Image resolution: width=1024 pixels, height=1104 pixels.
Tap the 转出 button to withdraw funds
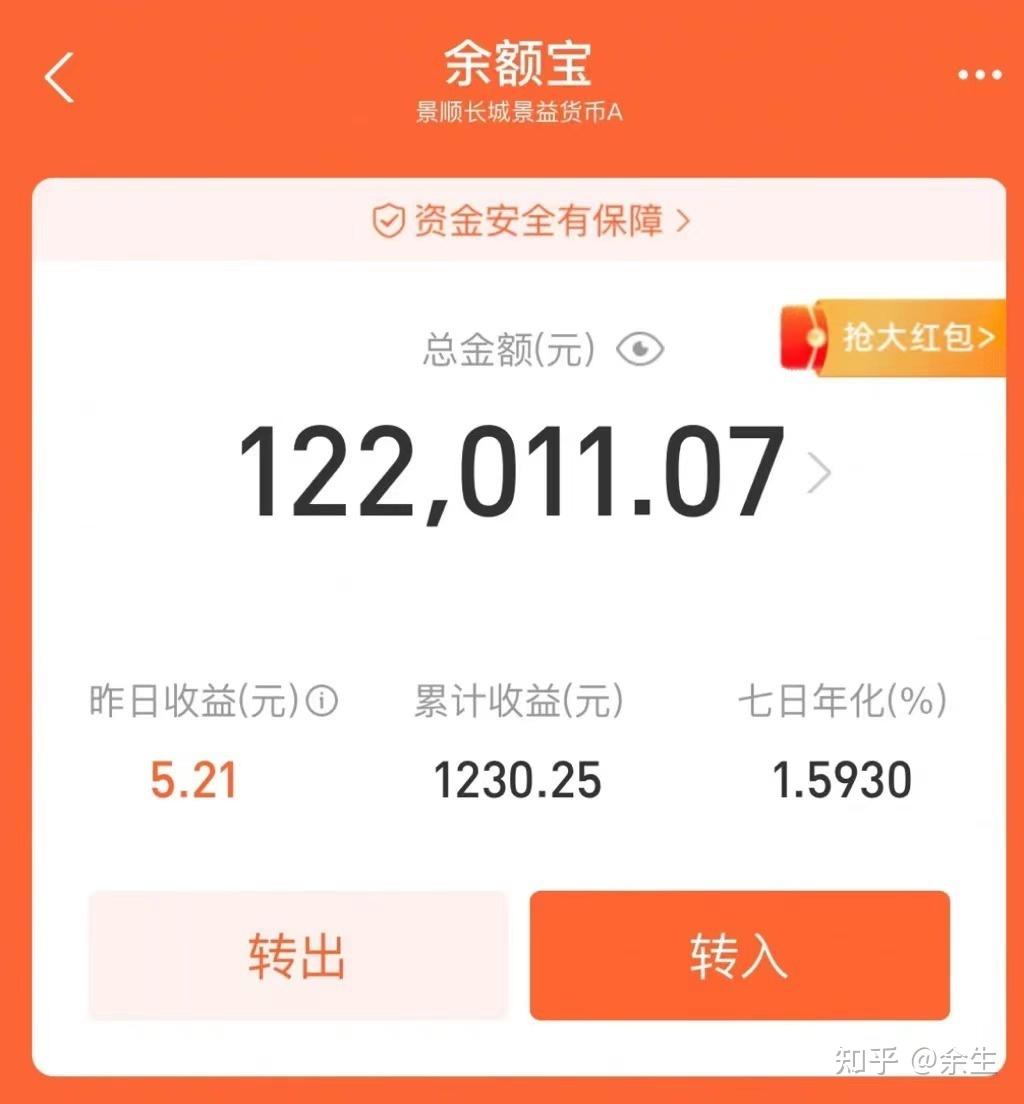point(298,955)
